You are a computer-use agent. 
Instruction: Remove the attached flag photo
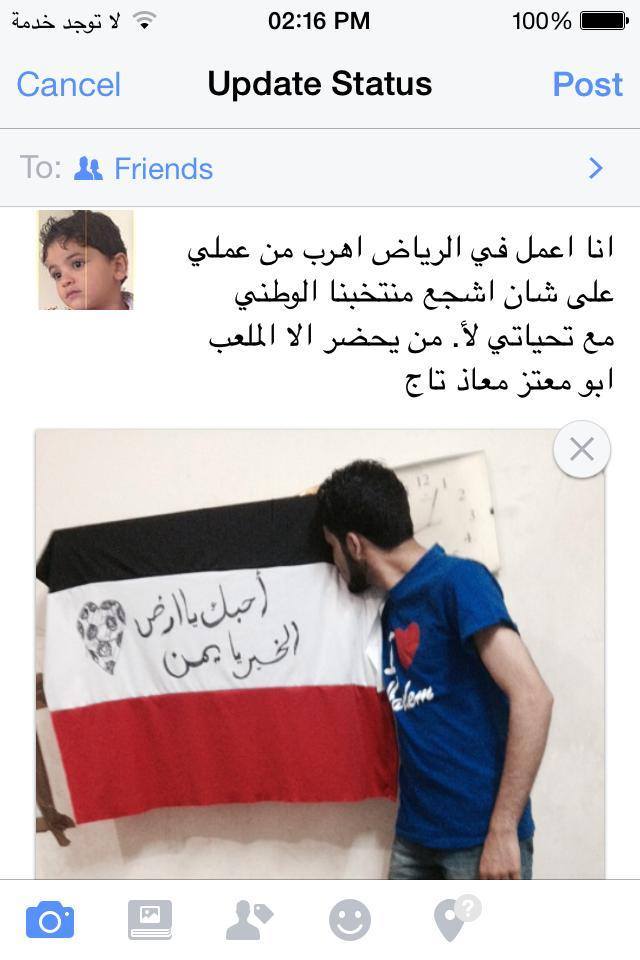click(581, 449)
